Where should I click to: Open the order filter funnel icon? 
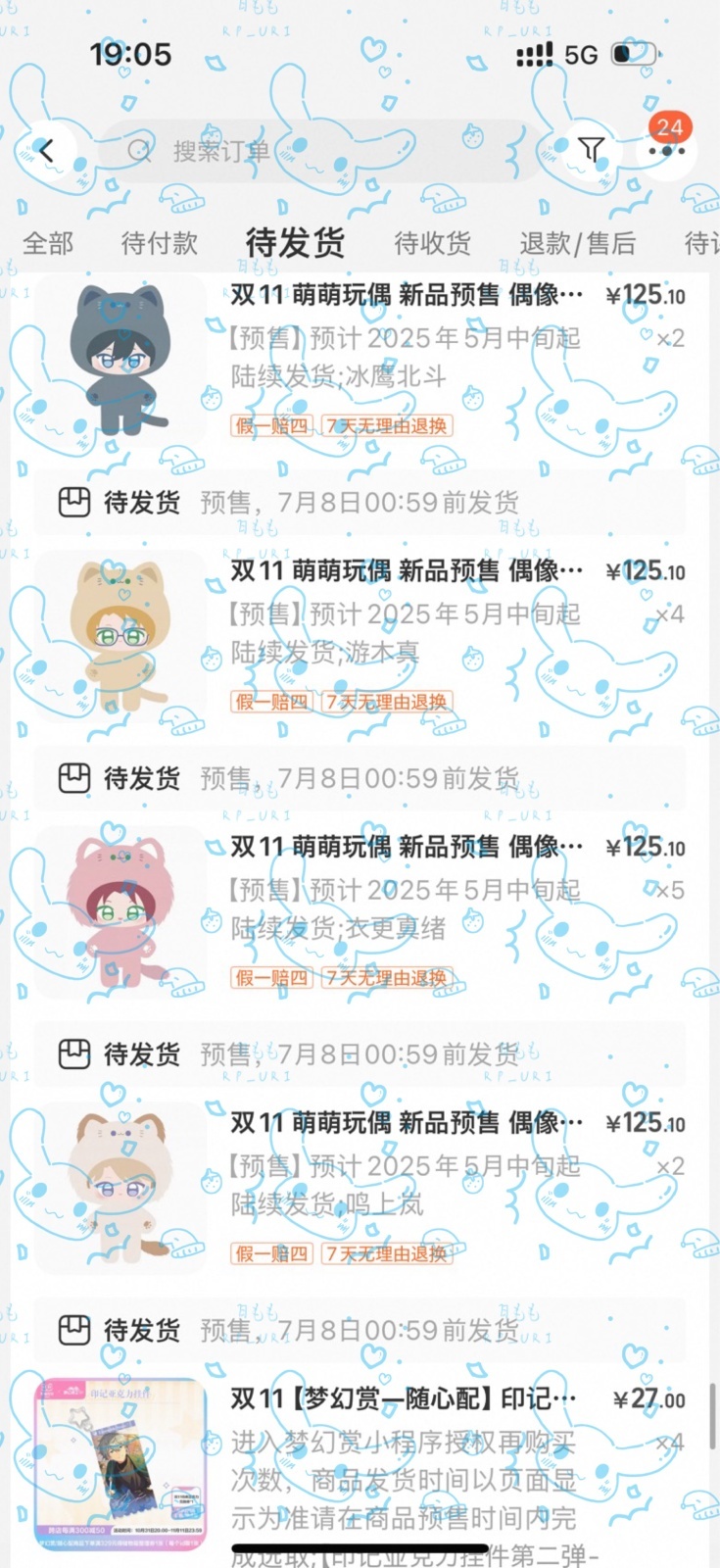591,149
